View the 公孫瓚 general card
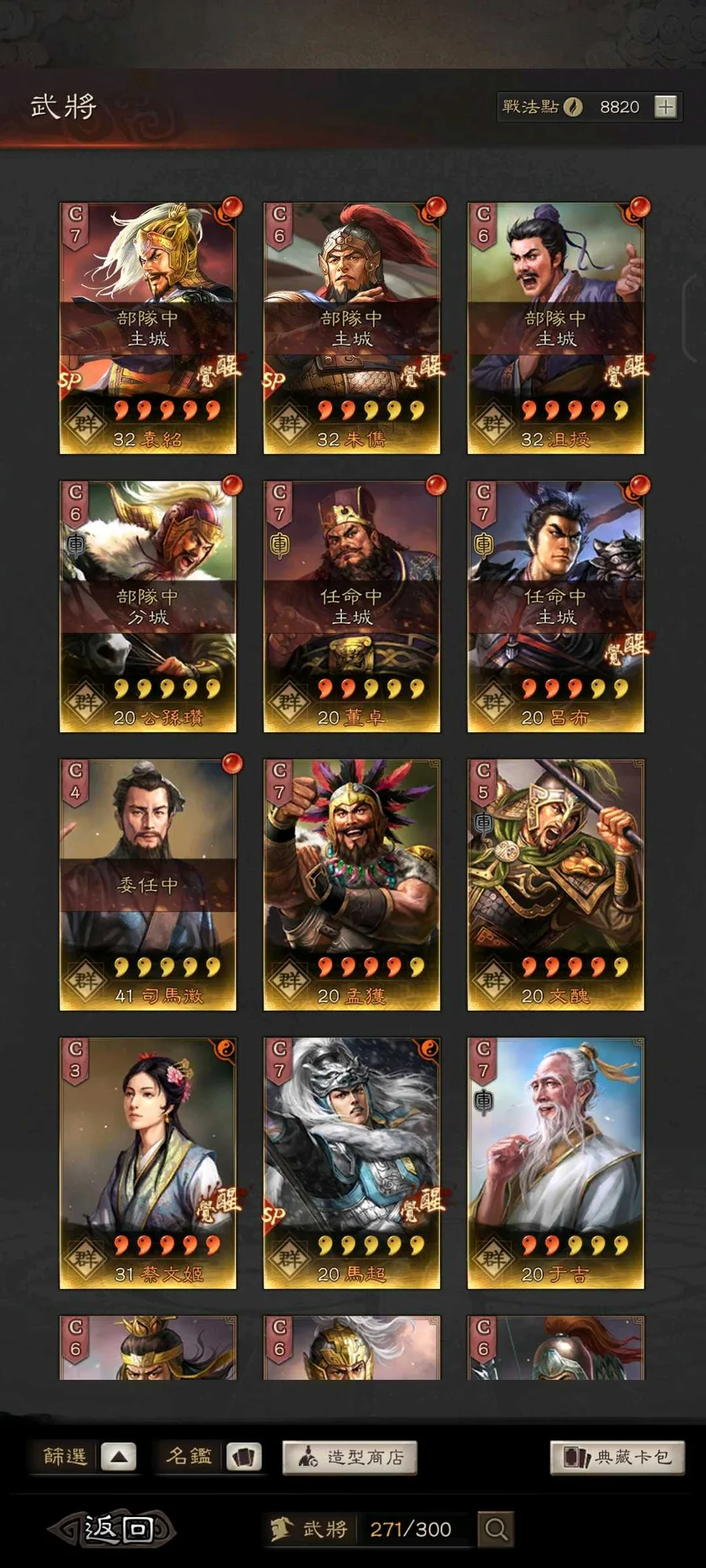This screenshot has width=706, height=1568. click(147, 606)
